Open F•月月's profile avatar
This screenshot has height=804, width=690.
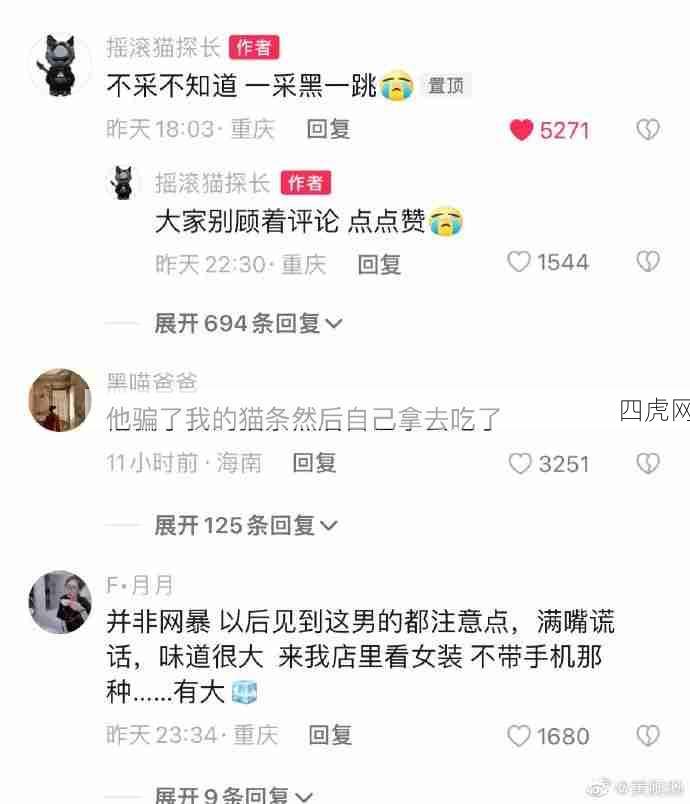click(x=60, y=602)
